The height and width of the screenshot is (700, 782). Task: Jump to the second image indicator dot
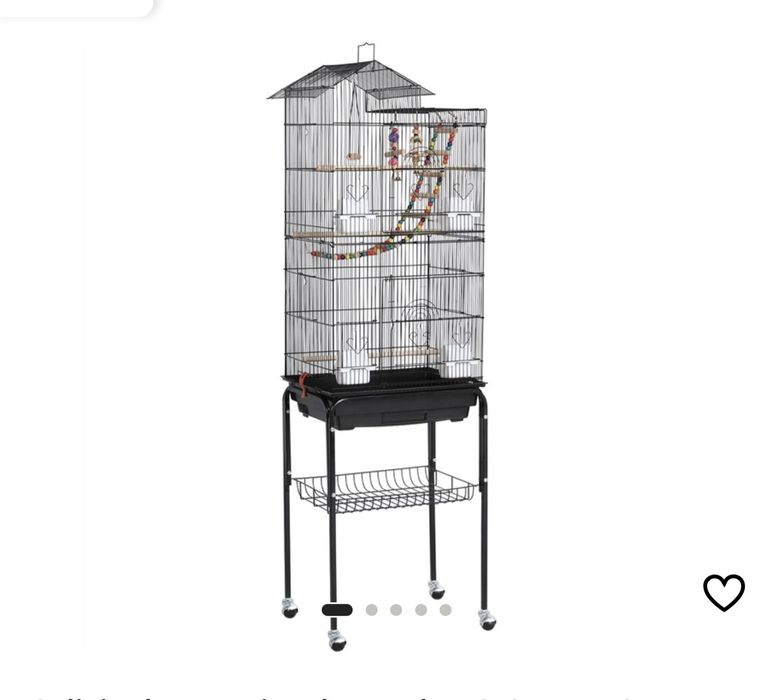point(372,610)
